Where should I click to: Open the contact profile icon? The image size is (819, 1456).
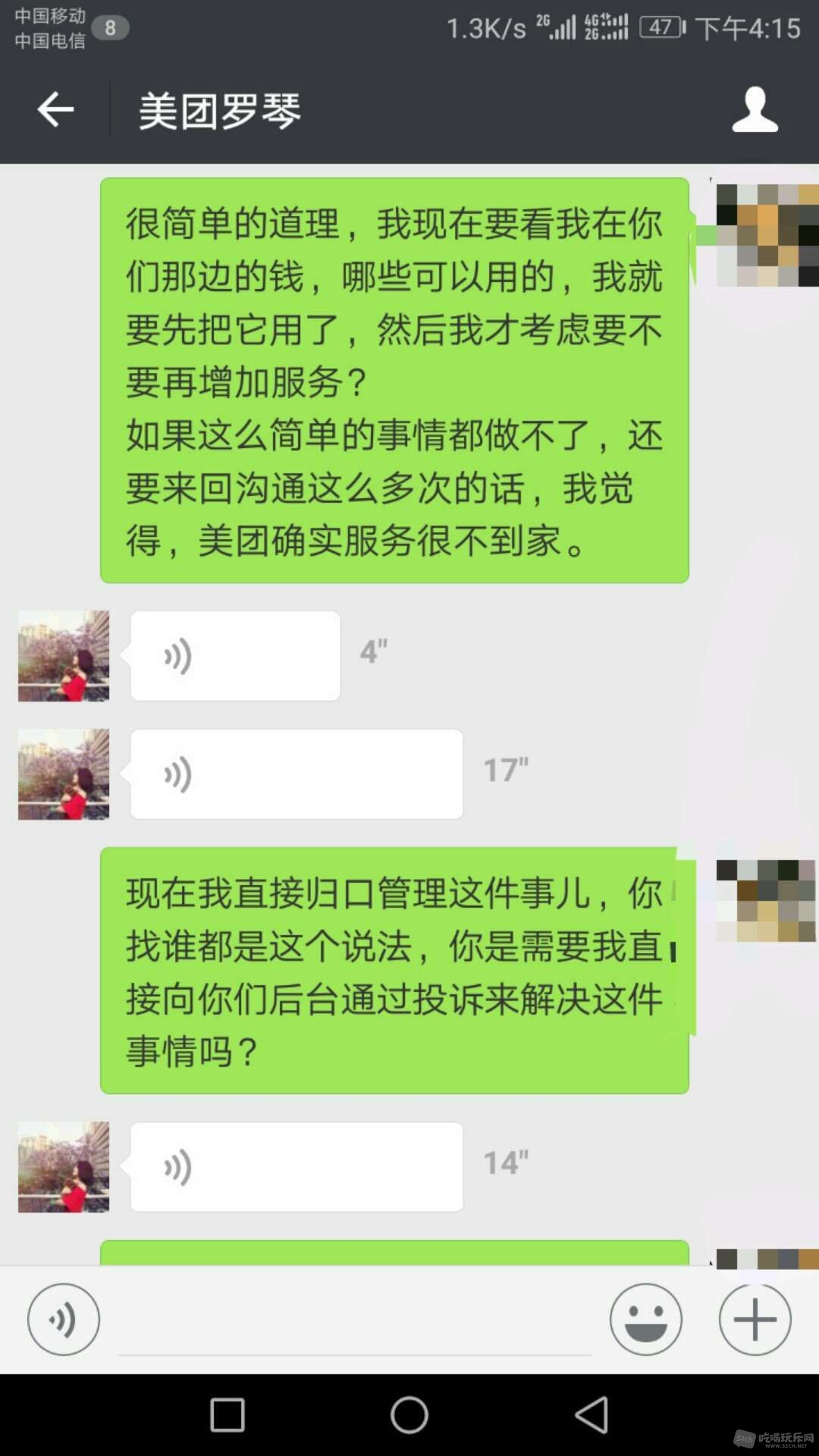click(x=755, y=110)
